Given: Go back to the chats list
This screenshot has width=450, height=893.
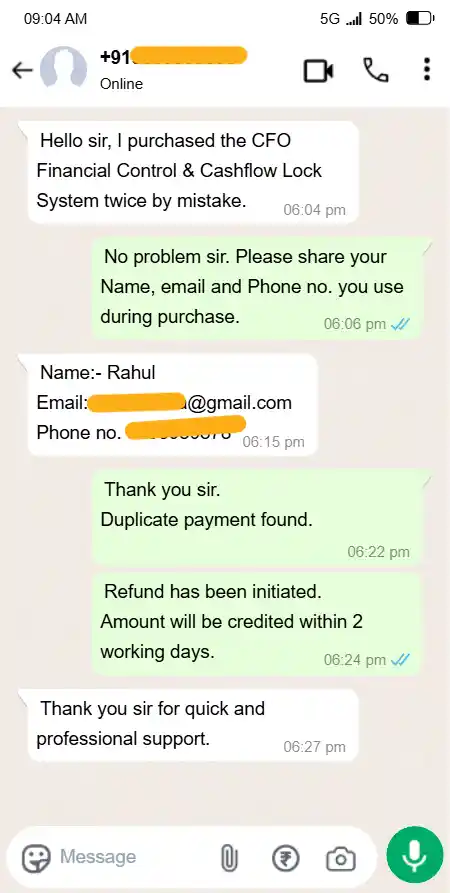Looking at the screenshot, I should point(22,70).
